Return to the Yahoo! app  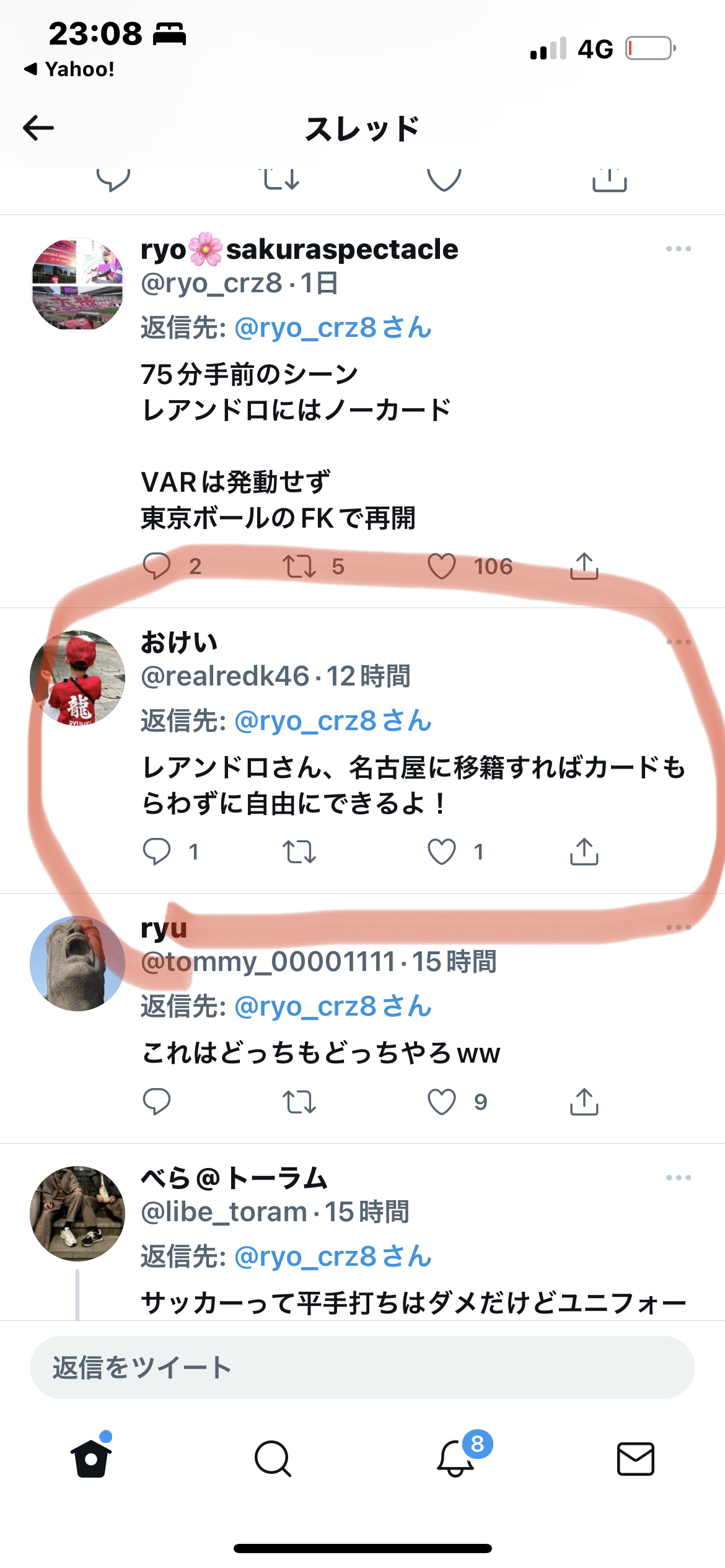(69, 69)
